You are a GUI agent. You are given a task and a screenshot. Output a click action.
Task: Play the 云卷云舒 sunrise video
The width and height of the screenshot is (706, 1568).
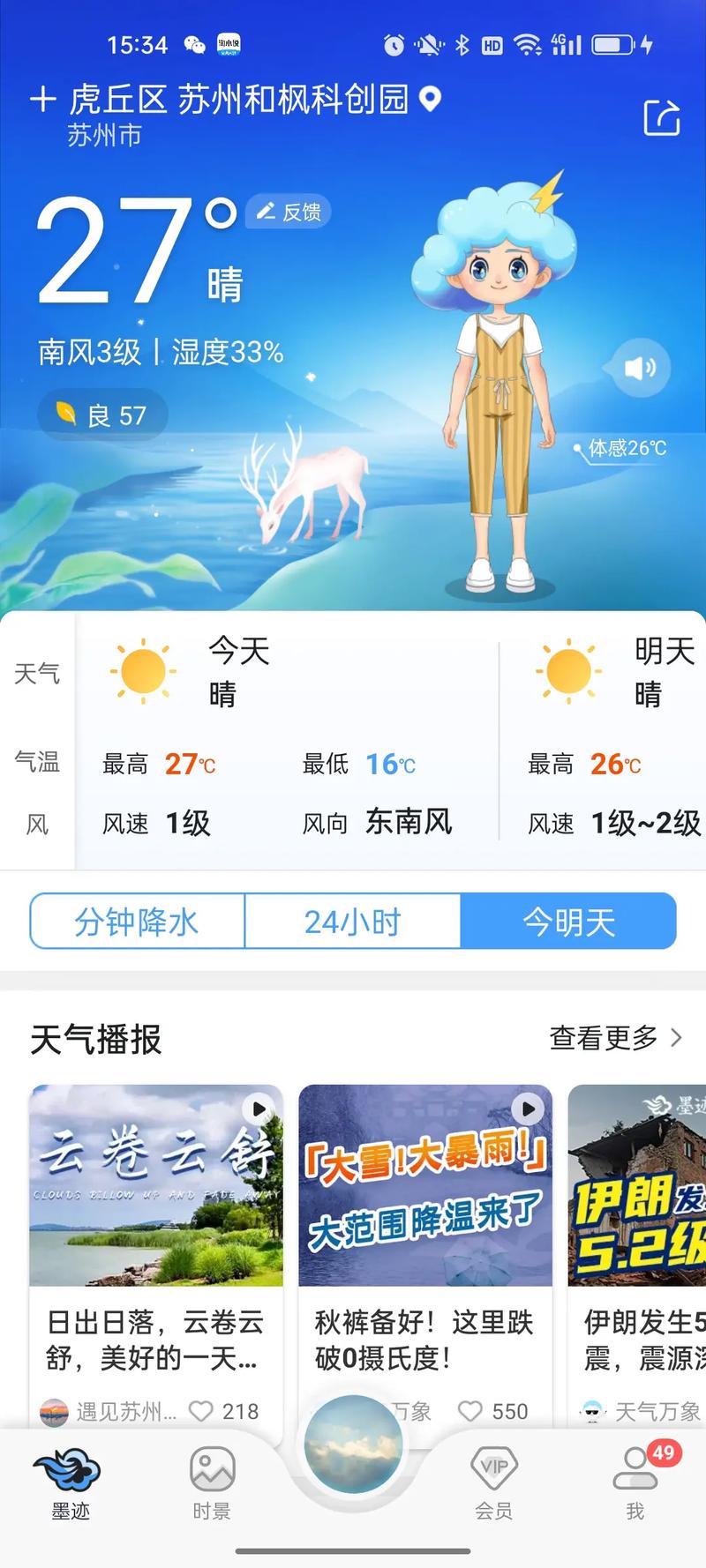(x=256, y=1109)
